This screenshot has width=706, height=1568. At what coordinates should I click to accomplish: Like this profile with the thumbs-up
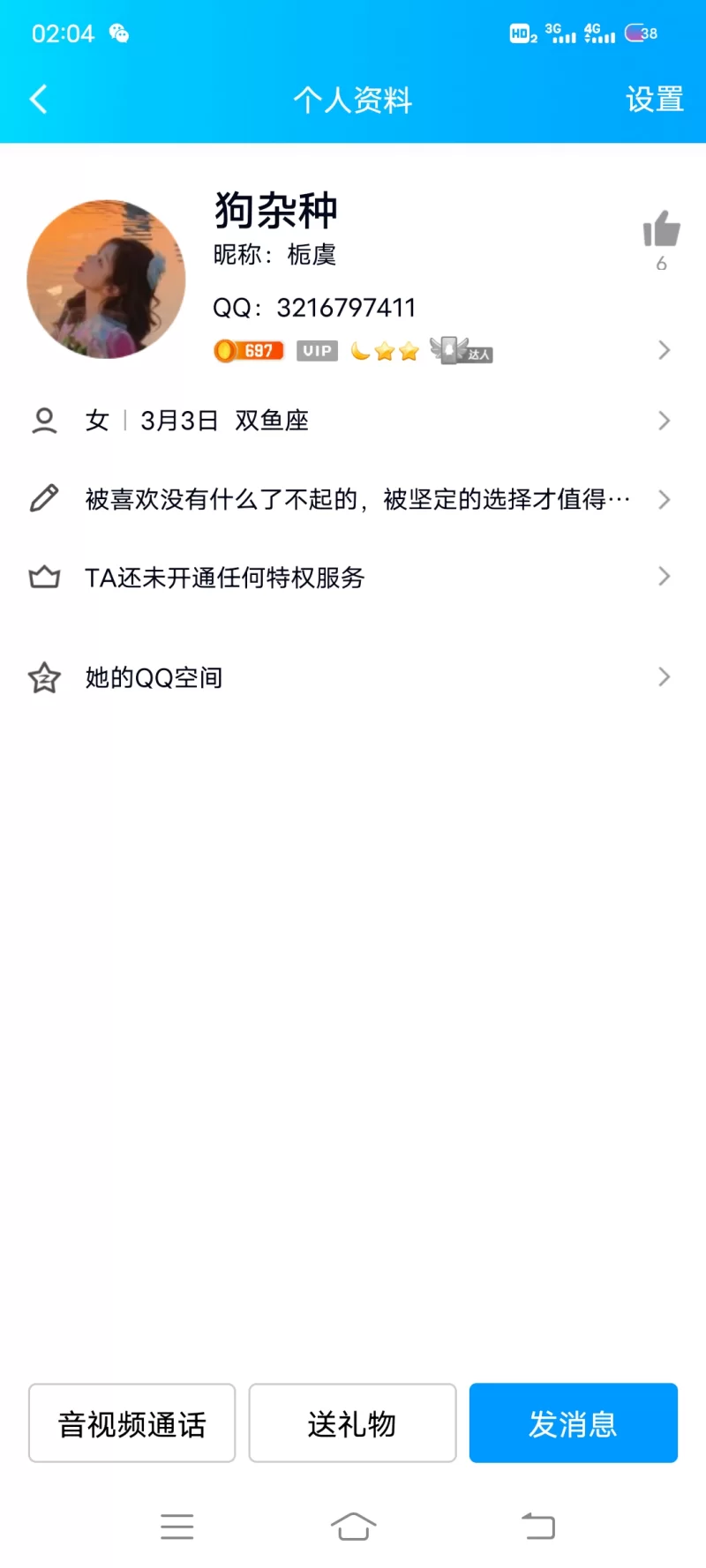pos(661,231)
